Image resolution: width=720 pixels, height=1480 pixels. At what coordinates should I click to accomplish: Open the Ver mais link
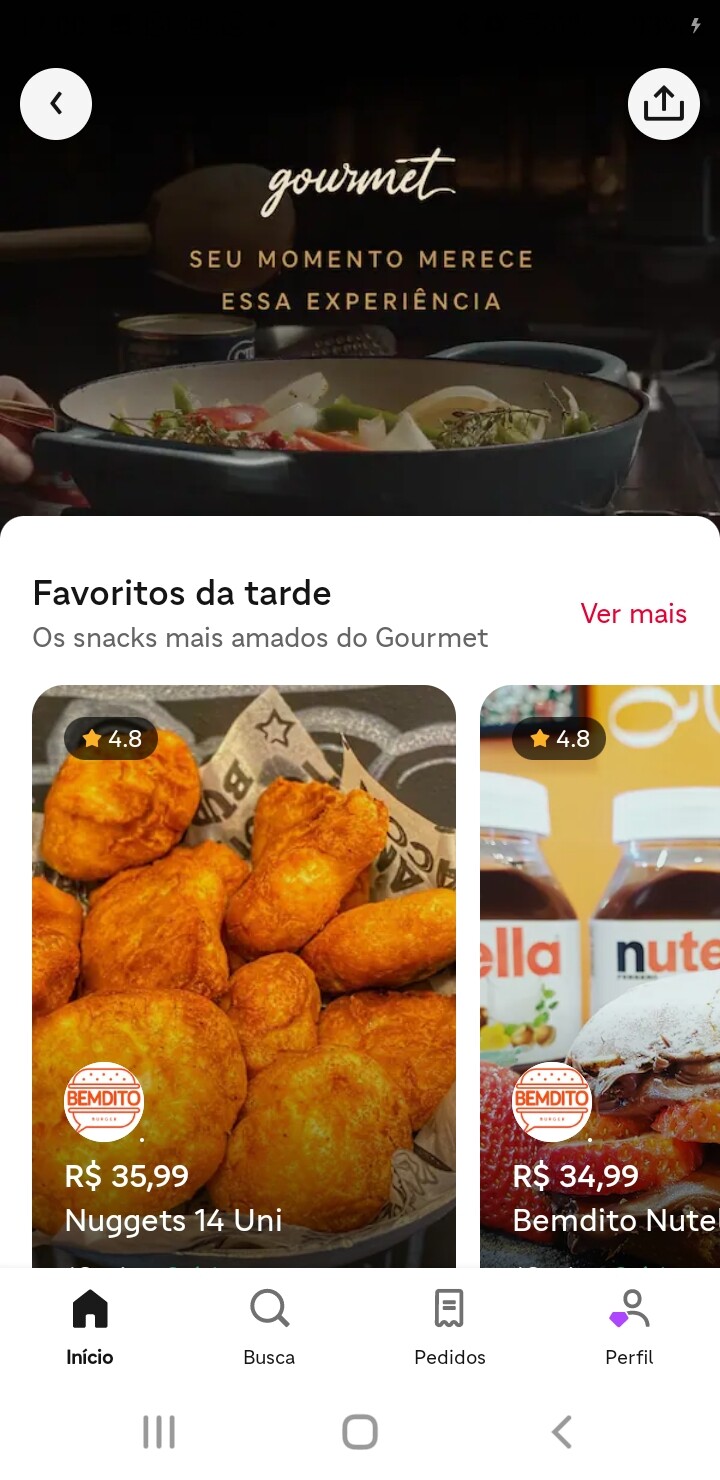tap(633, 613)
